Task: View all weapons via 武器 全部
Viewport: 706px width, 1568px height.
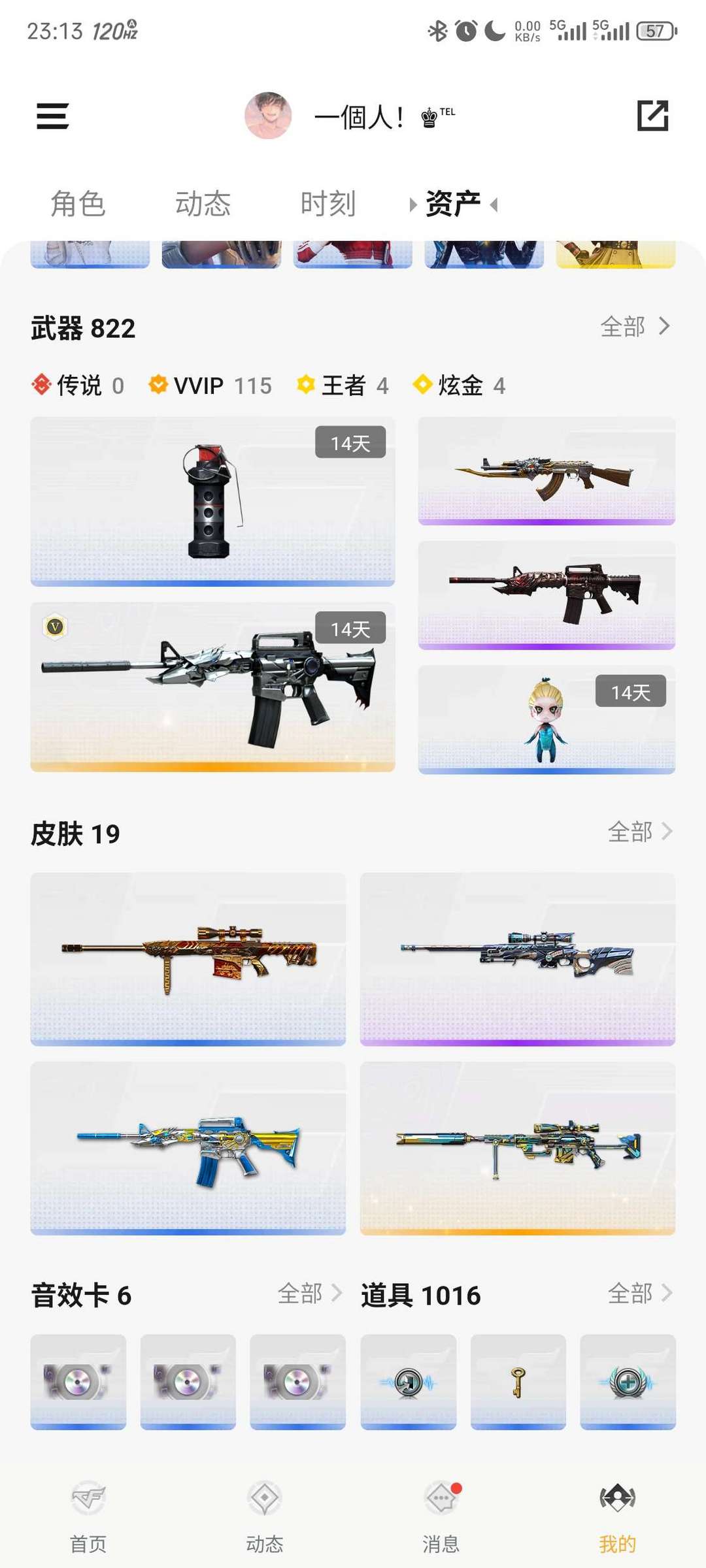Action: tap(634, 326)
